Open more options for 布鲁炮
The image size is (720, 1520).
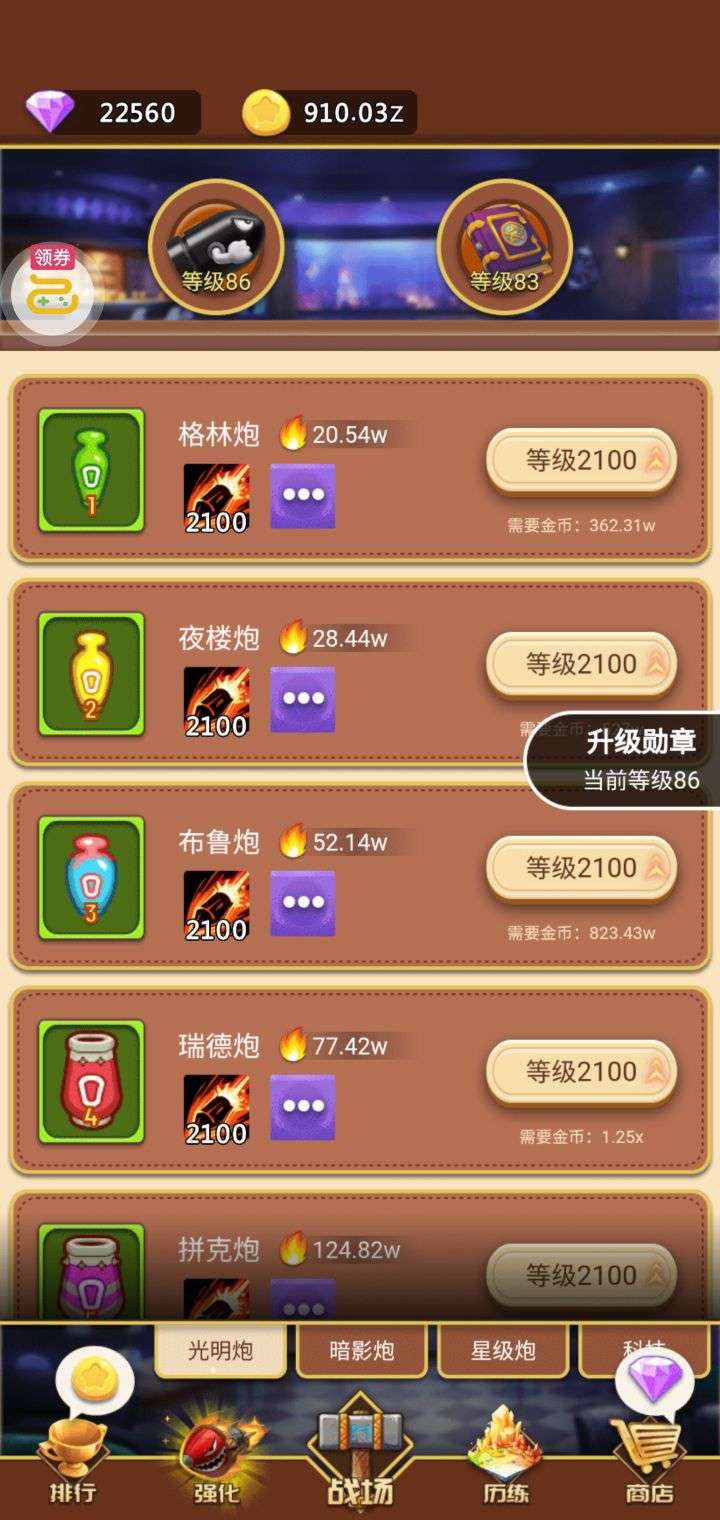point(302,904)
